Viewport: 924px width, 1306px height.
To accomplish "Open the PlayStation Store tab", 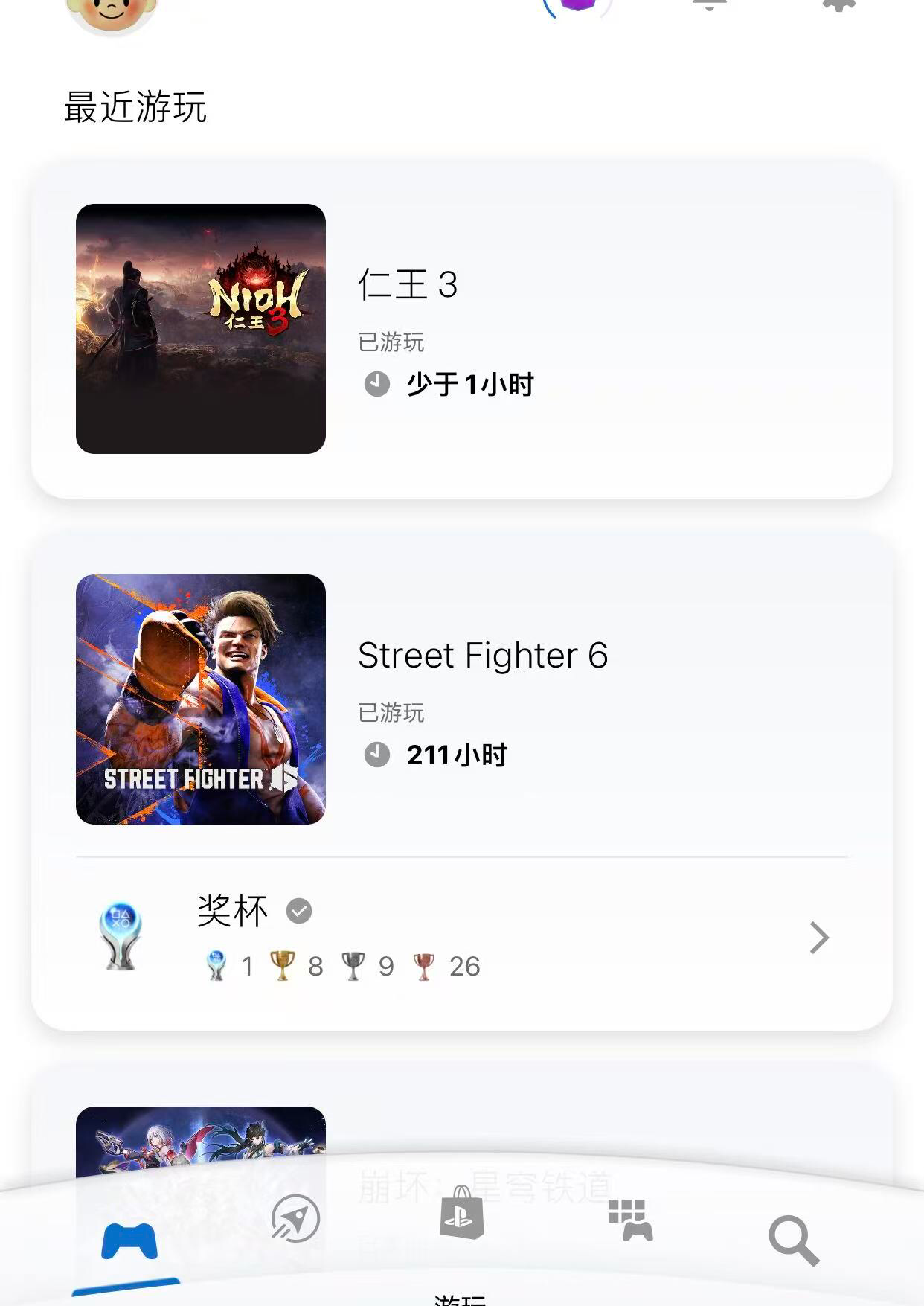I will tap(461, 1213).
